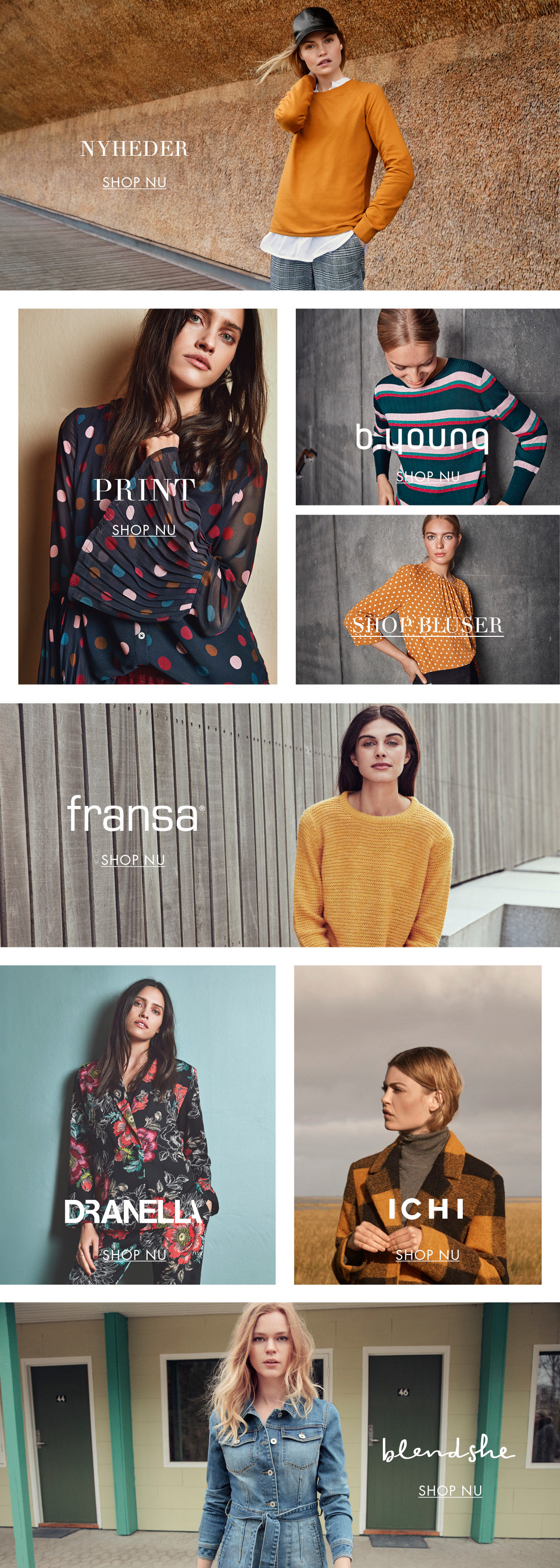Viewport: 560px width, 1568px height.
Task: Tap SHOP NU under fransa
Action: (133, 859)
